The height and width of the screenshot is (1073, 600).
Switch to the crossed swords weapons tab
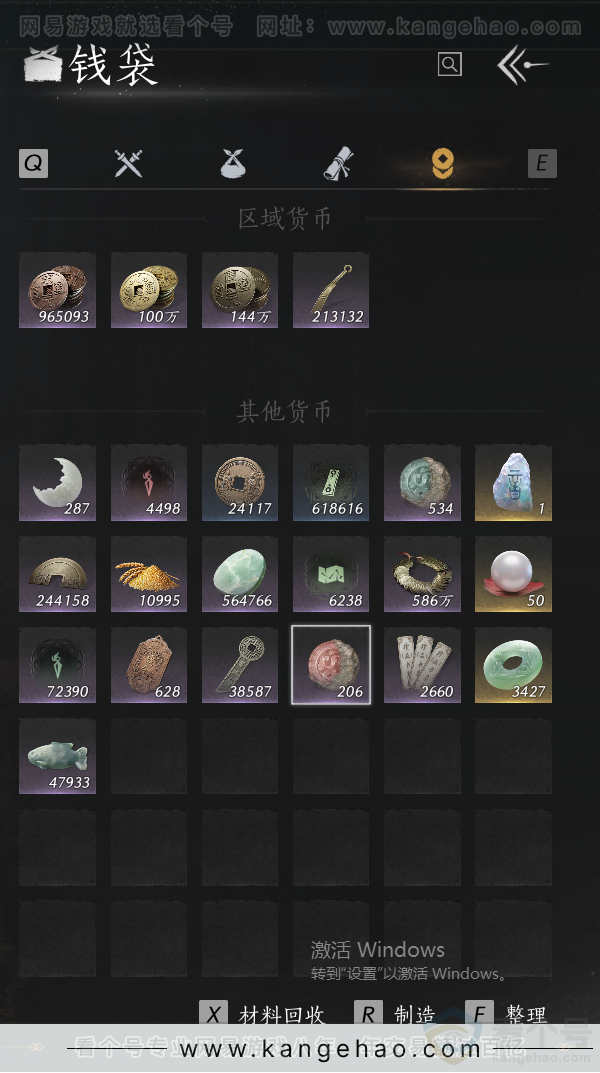tap(128, 163)
